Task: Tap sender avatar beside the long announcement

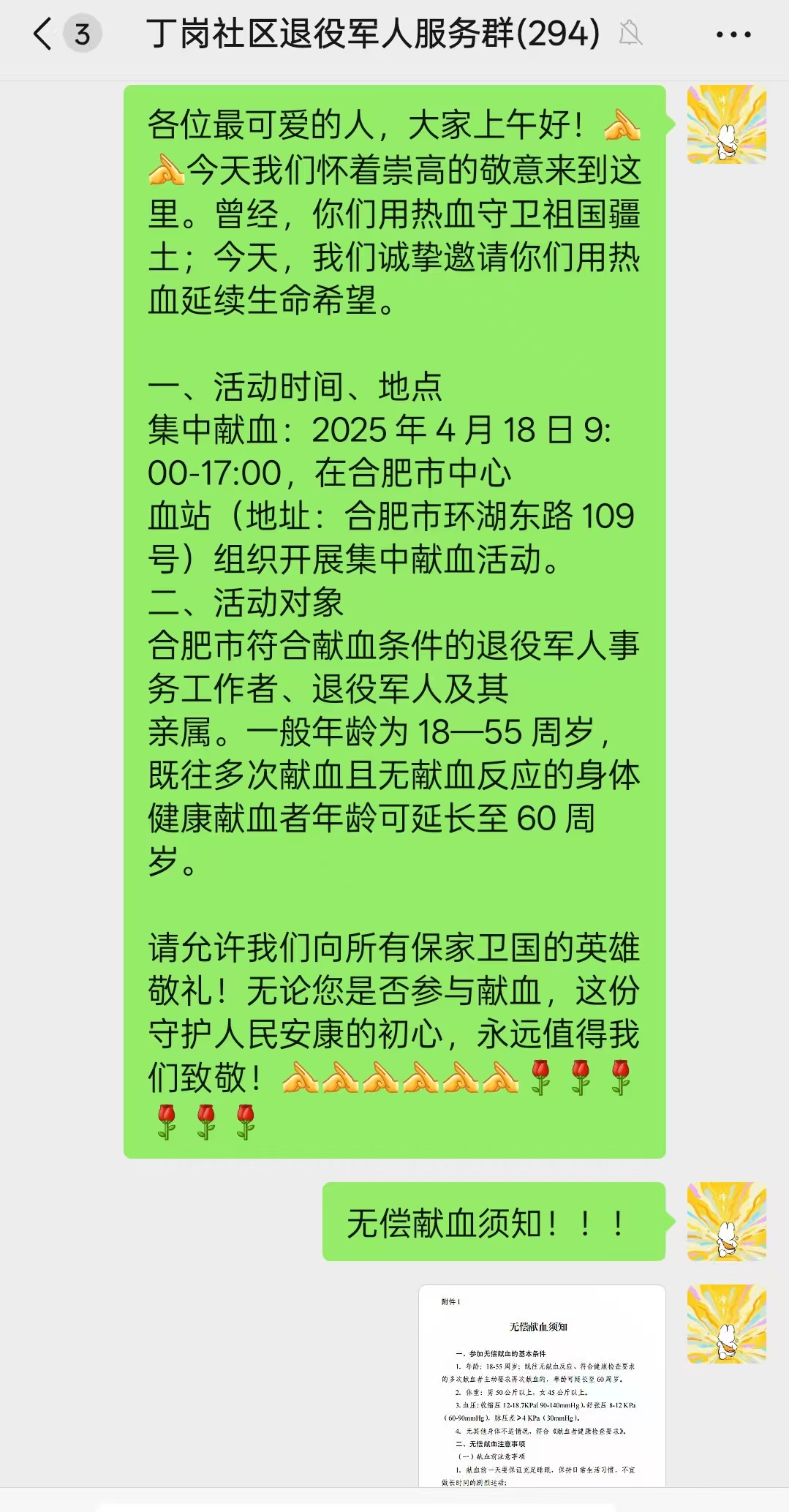Action: click(x=726, y=124)
